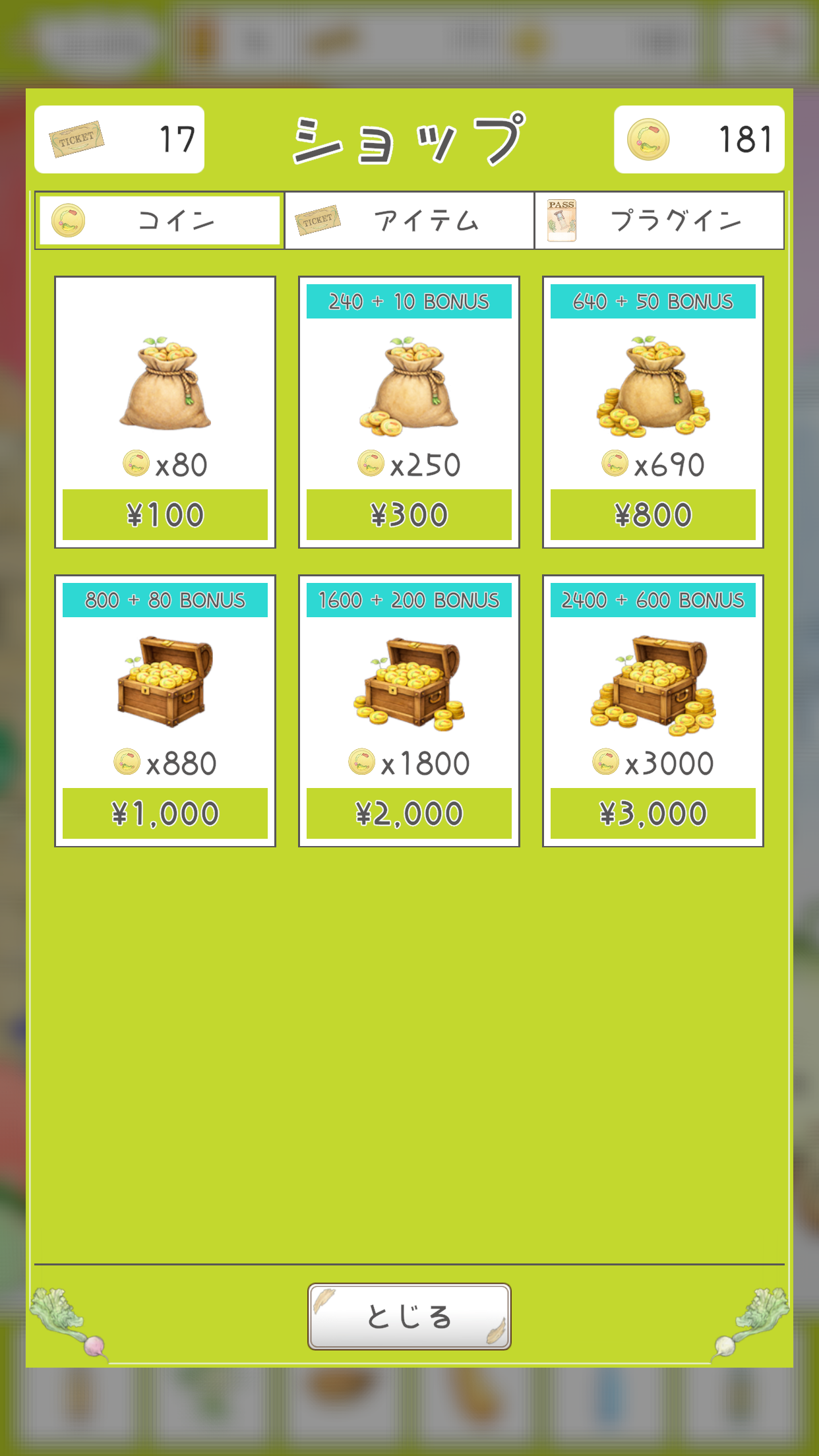Buy the x880 coin chest for ¥1,000
This screenshot has width=819, height=1456.
pos(165,813)
